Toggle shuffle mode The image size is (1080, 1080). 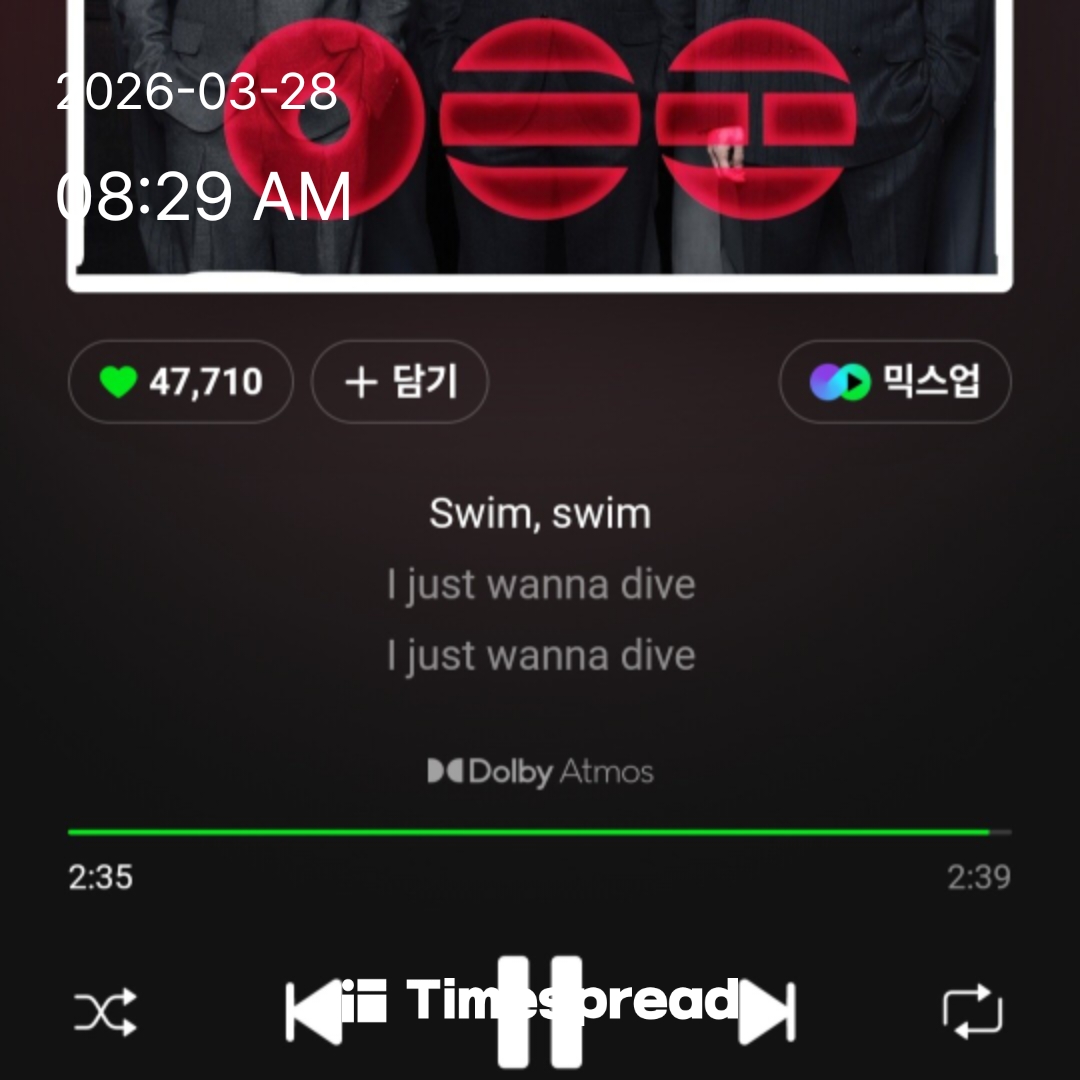pos(105,1012)
